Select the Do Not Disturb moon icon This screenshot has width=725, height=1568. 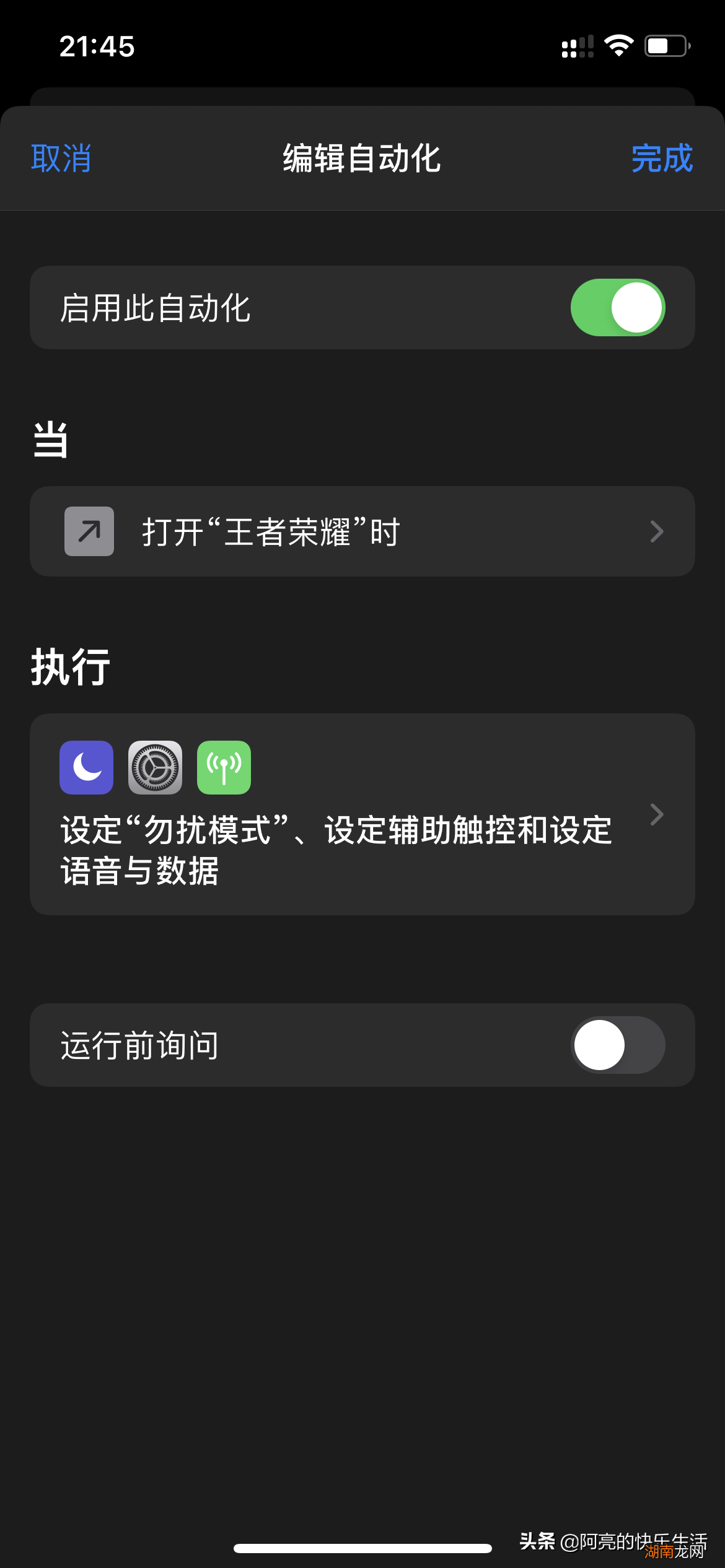click(86, 768)
